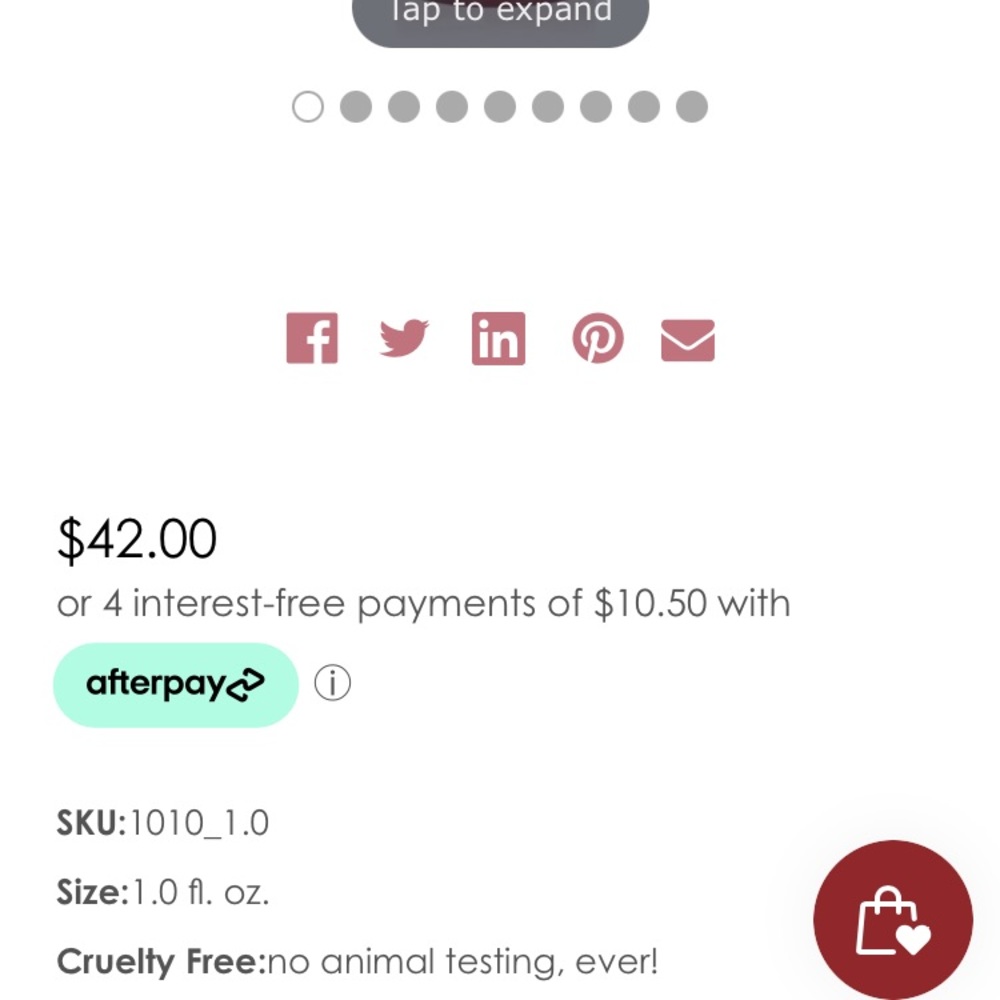The height and width of the screenshot is (1000, 1000).
Task: Jump to the last image dot
Action: 692,107
